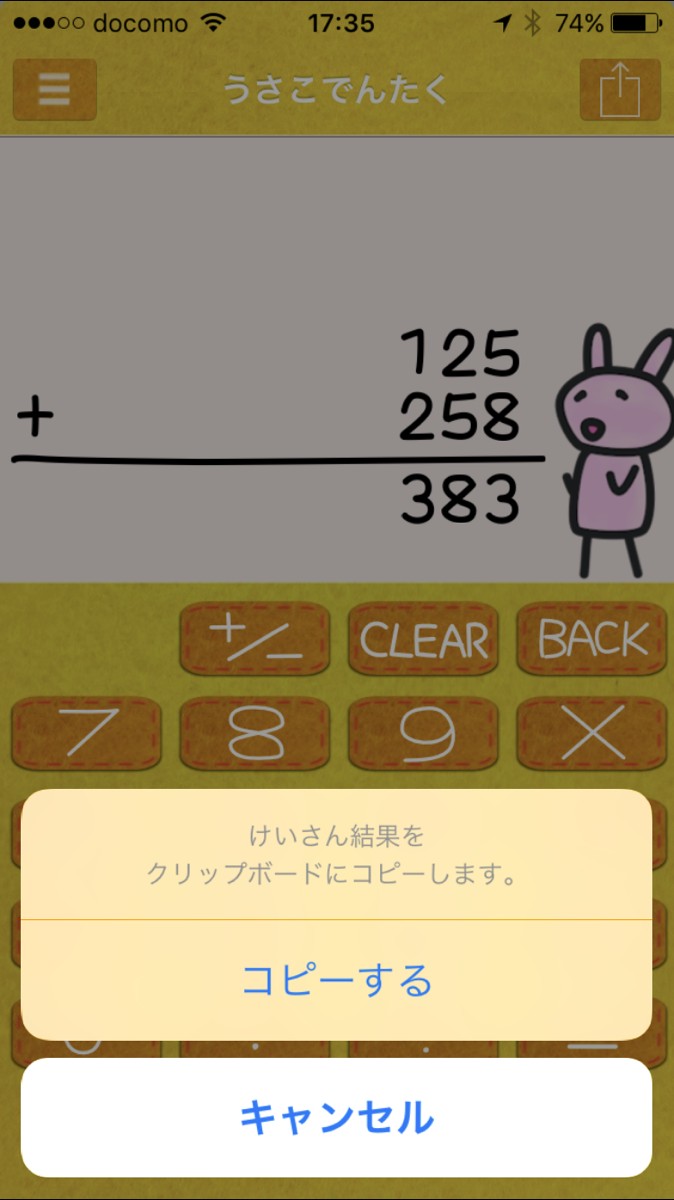This screenshot has height=1200, width=674.
Task: Tap コピーする to copy the result
Action: point(336,980)
